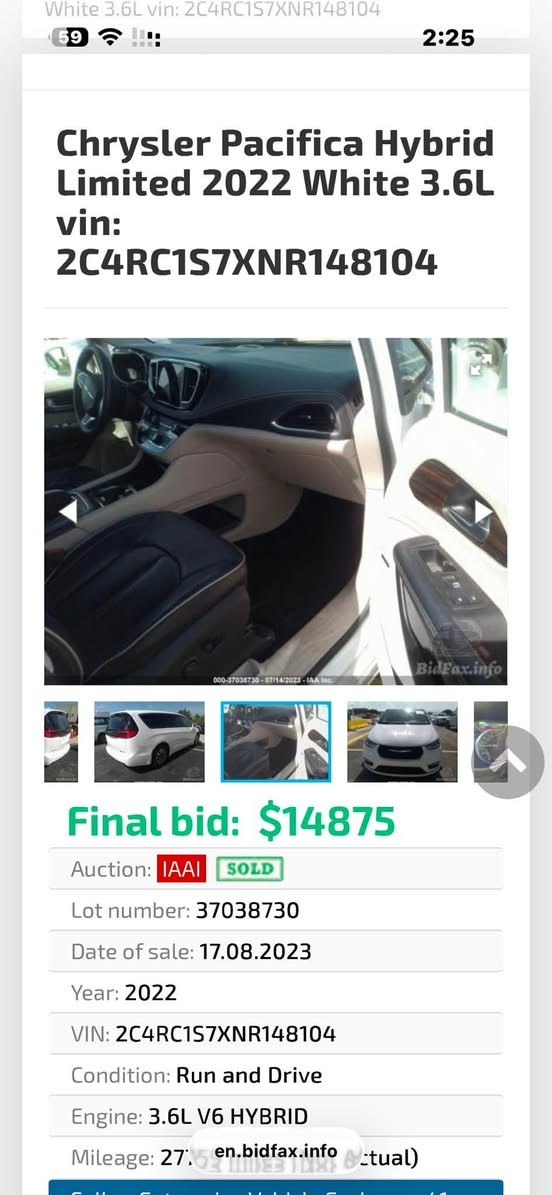Expand the main photo to fullscreen

[x=481, y=364]
